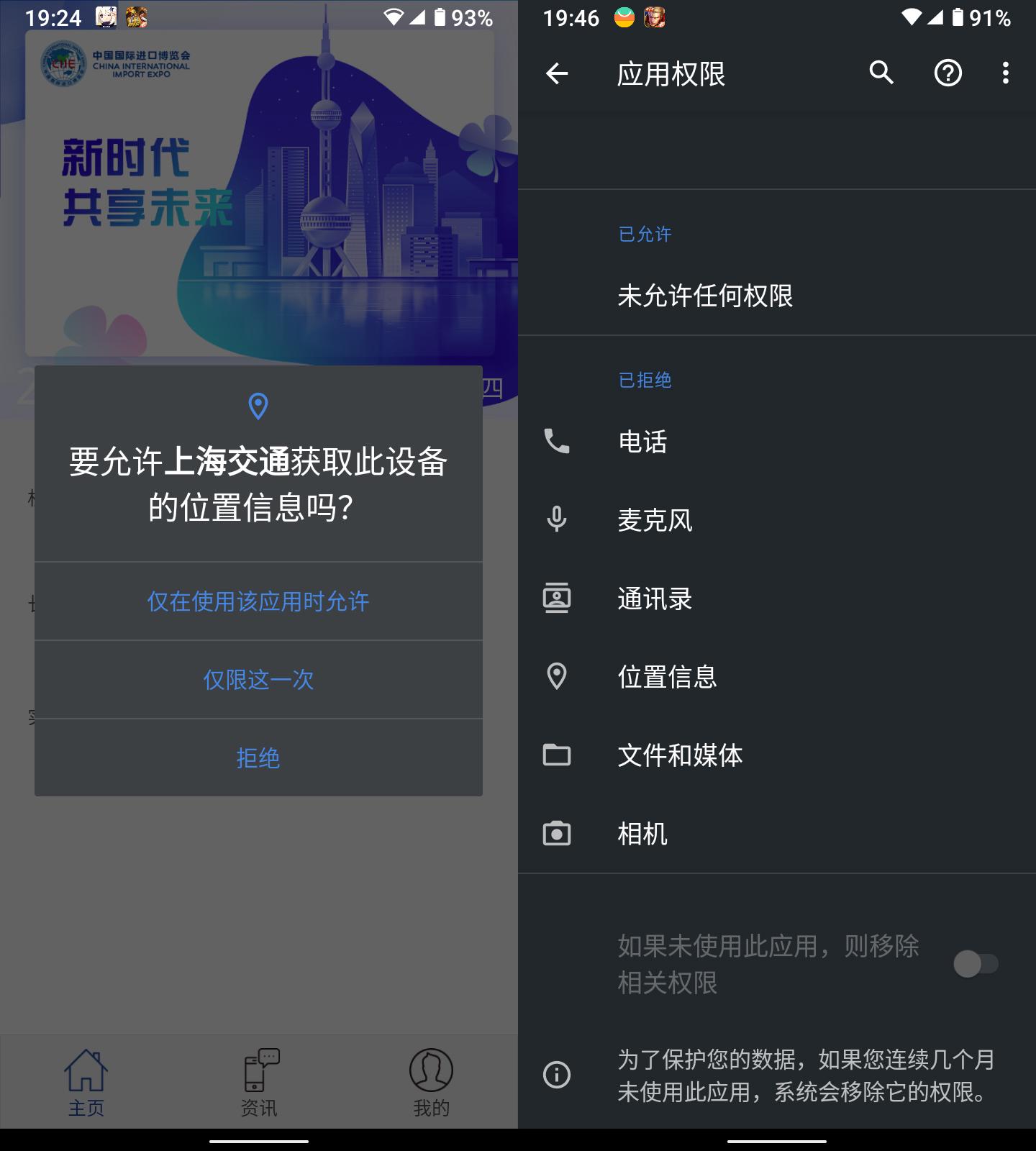The width and height of the screenshot is (1036, 1151).
Task: Choose 仅限这一次 in the dialog
Action: [x=258, y=680]
